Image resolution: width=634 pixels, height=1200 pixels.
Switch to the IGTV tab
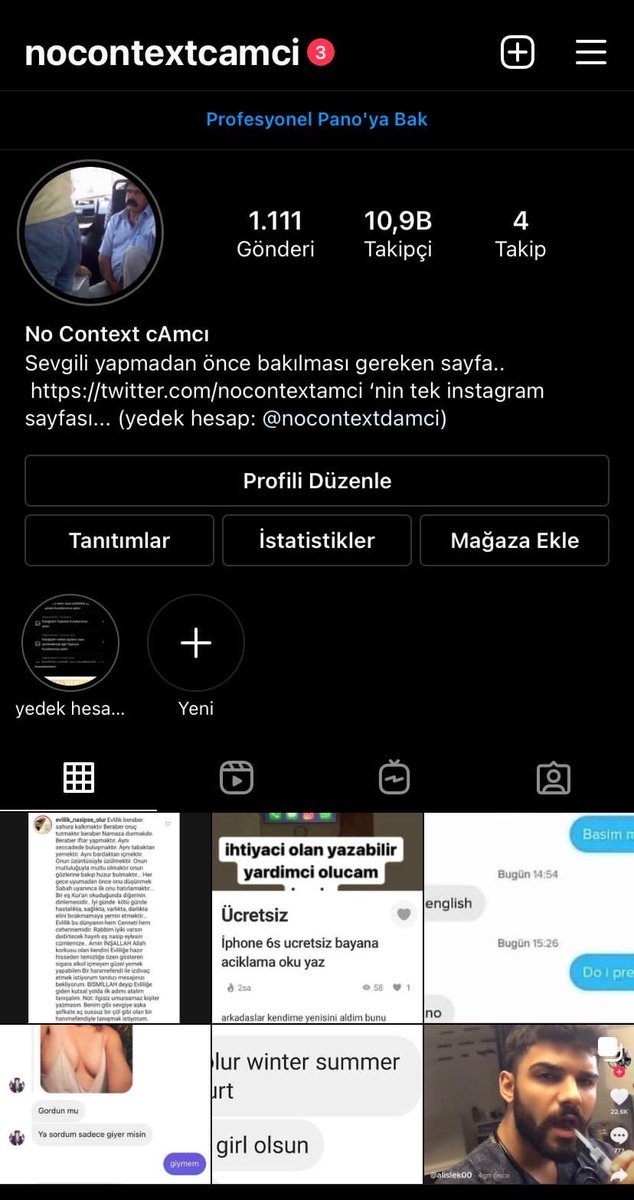click(394, 777)
